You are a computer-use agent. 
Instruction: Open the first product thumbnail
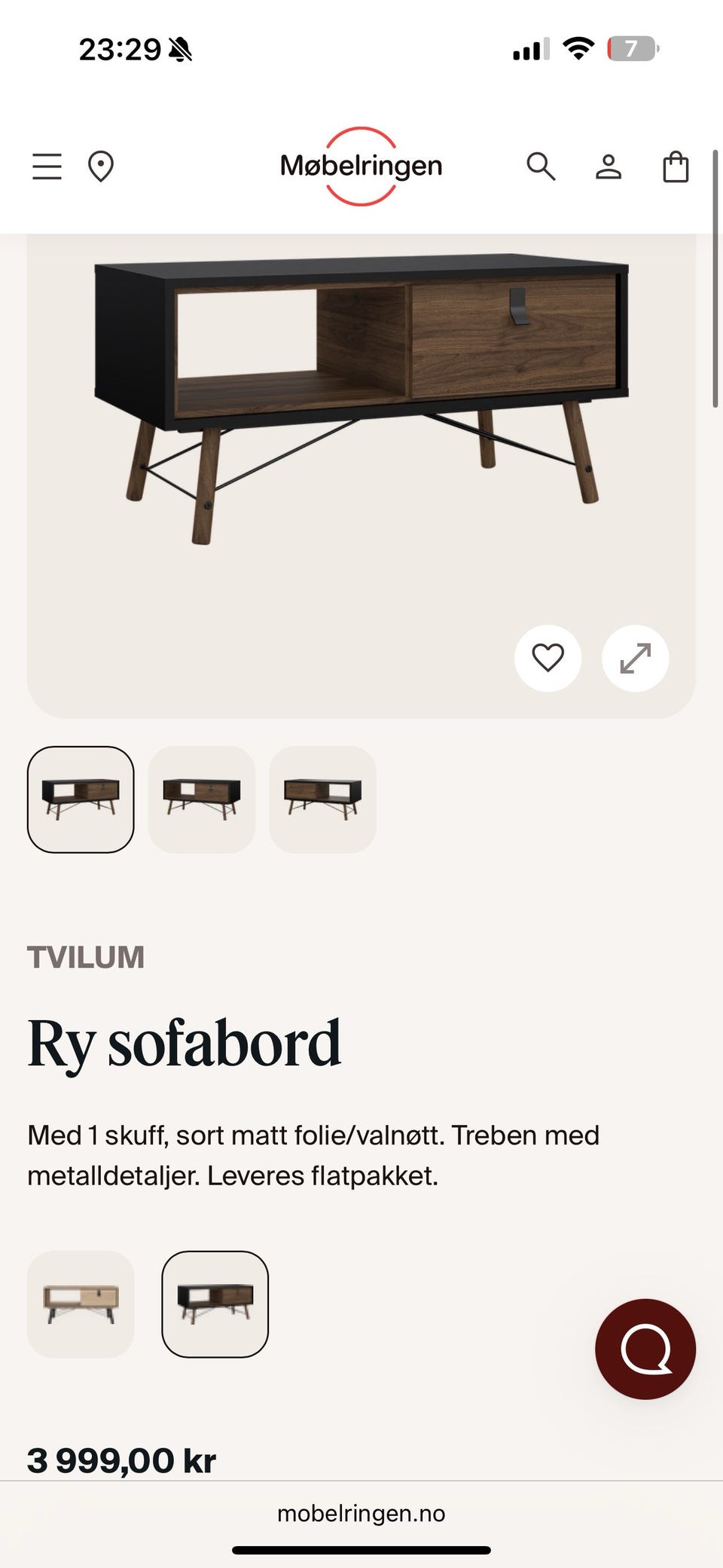point(81,799)
